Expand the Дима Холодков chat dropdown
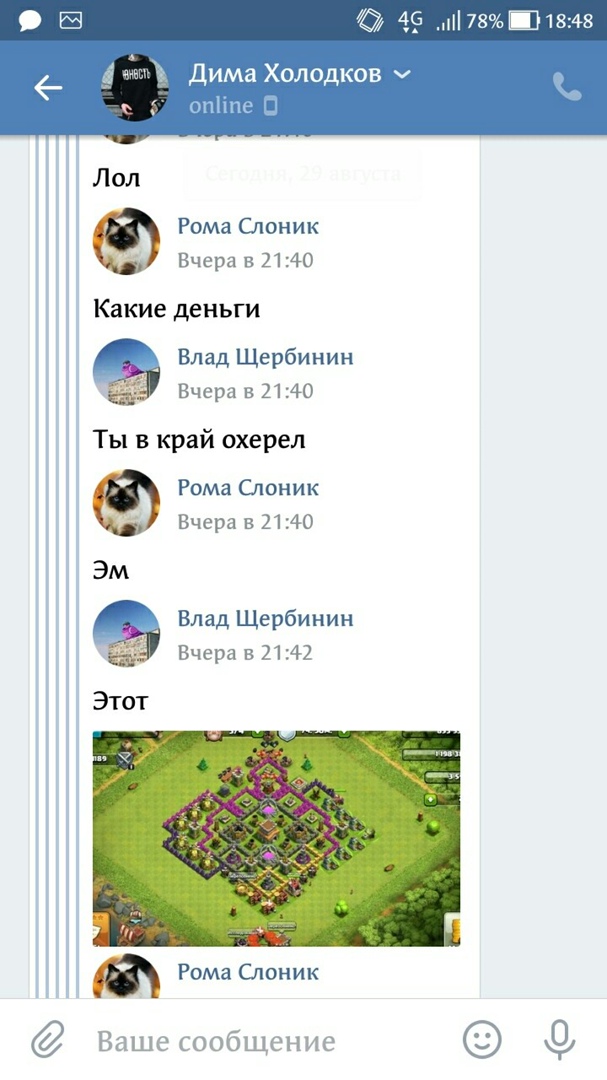The width and height of the screenshot is (607, 1080). tap(402, 75)
